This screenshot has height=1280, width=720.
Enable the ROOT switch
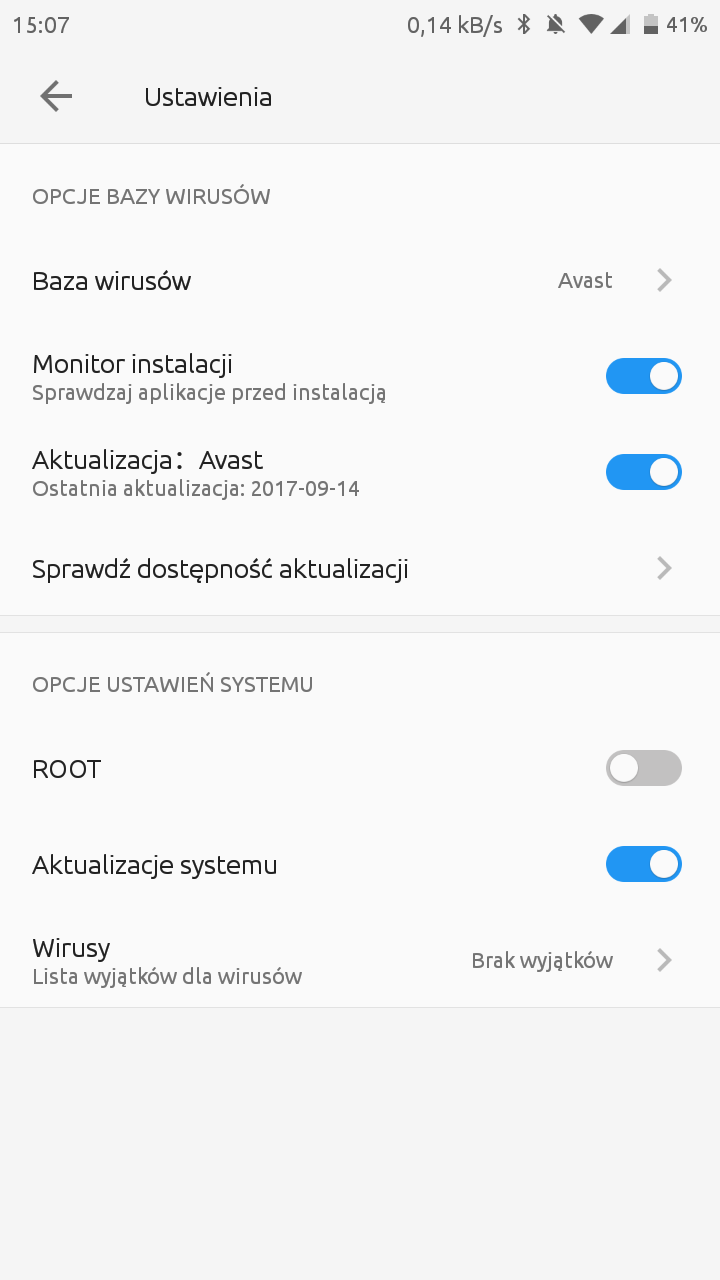tap(644, 768)
